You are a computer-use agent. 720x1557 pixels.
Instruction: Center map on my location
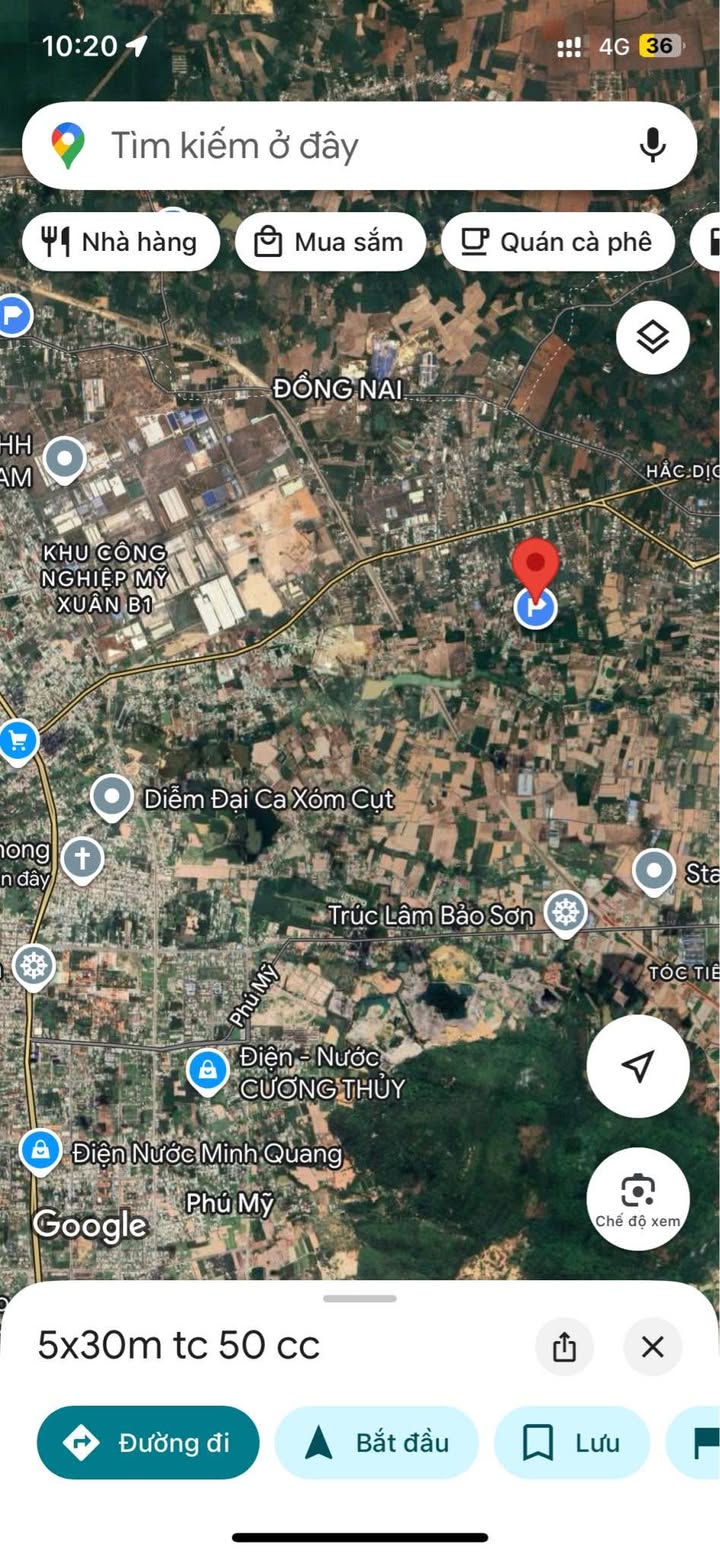638,1066
